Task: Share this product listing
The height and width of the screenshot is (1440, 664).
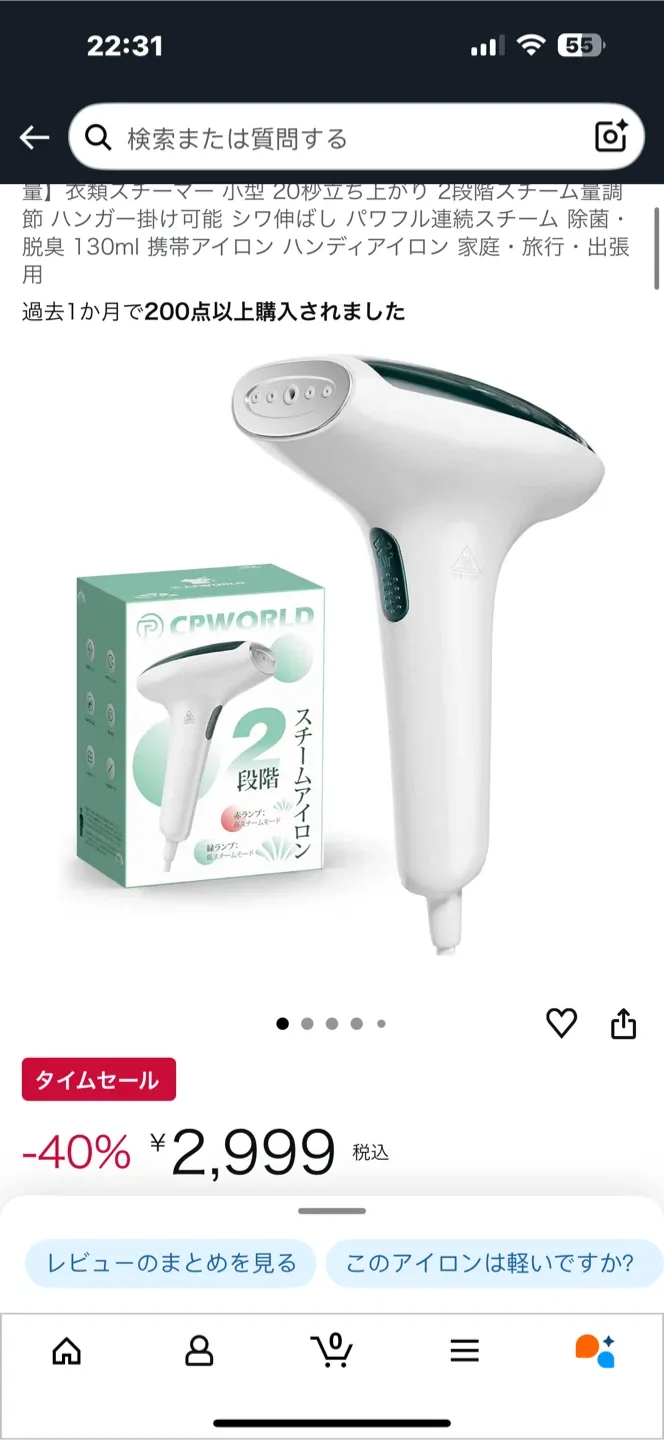Action: 623,1024
